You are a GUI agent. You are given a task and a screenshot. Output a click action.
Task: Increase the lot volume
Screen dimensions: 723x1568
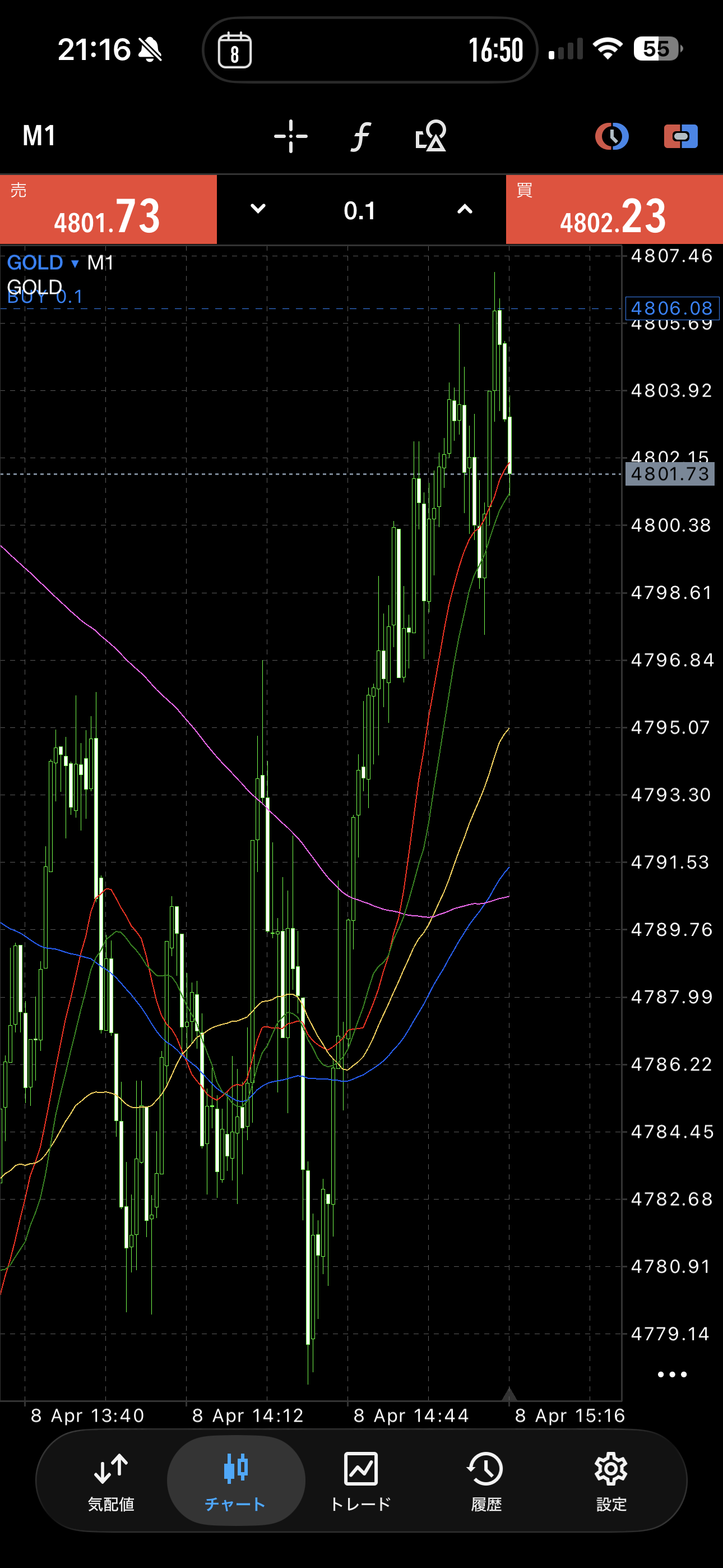coord(465,209)
